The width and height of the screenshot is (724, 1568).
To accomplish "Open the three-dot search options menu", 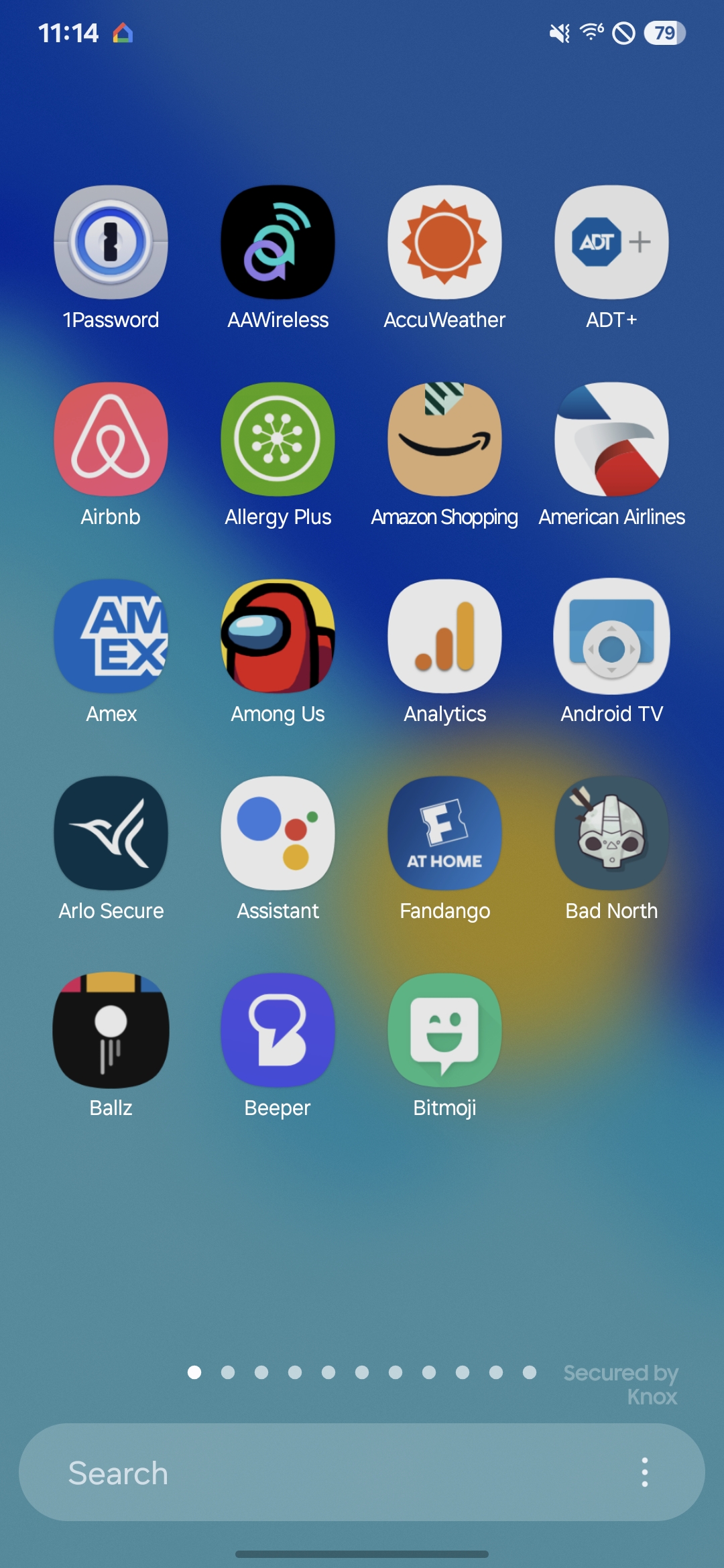I will coord(645,1473).
